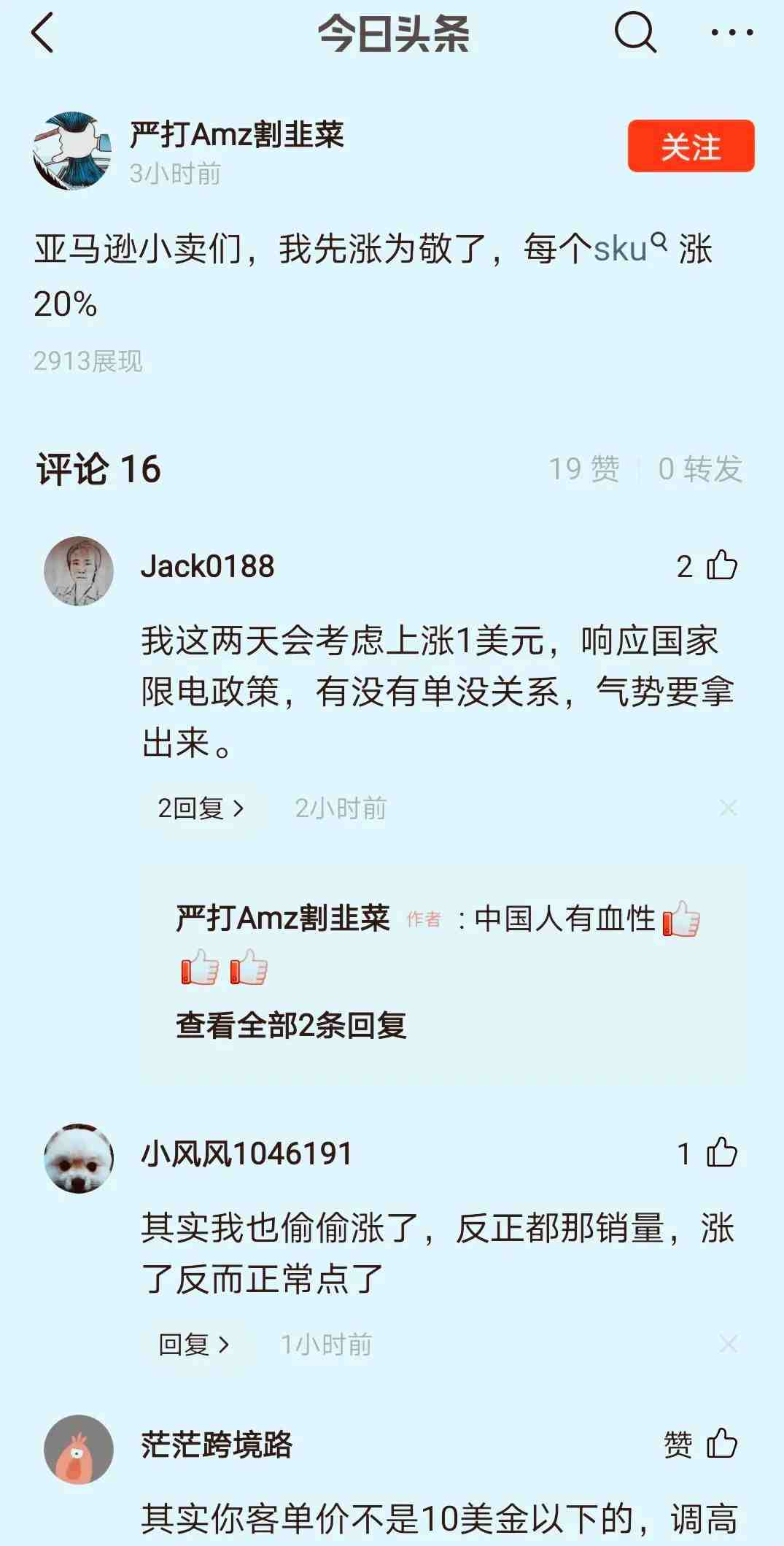Open Jack0188's profile avatar

(x=79, y=571)
